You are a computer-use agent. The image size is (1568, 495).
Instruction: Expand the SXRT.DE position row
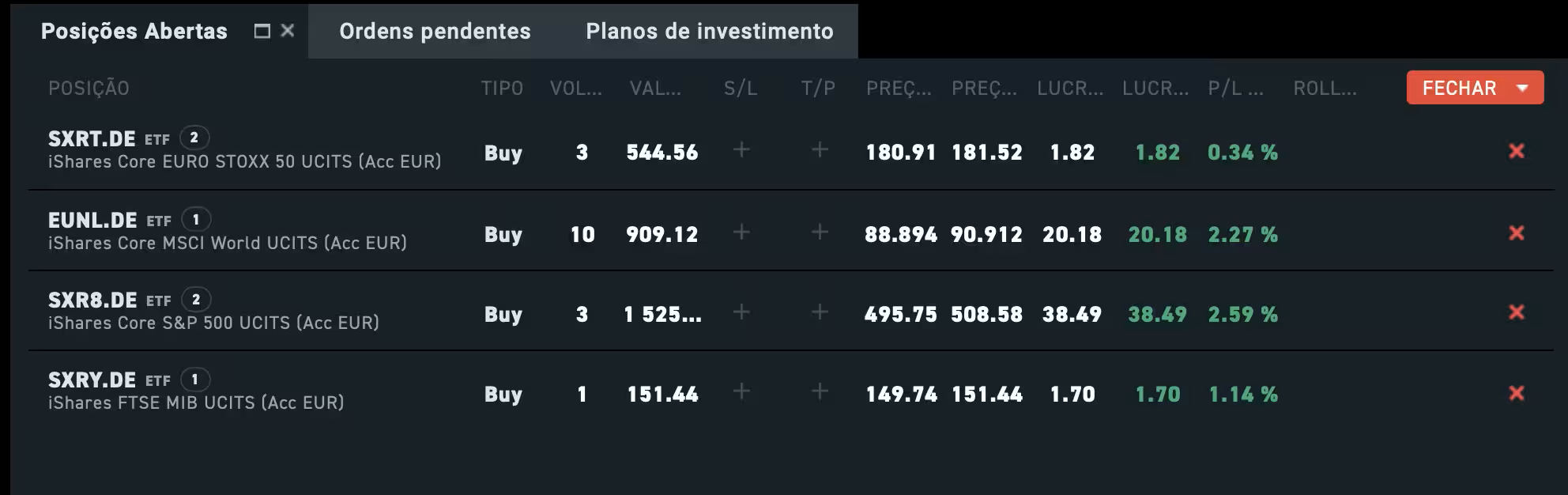pos(194,138)
